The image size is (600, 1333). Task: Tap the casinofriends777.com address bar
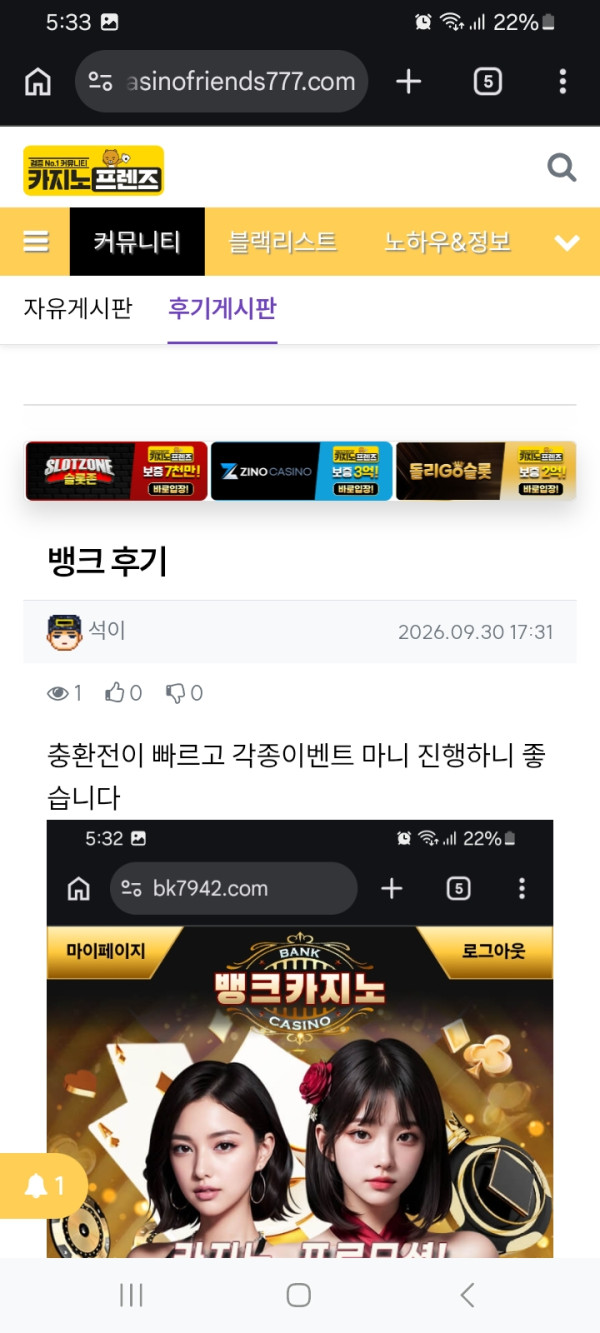pyautogui.click(x=221, y=82)
